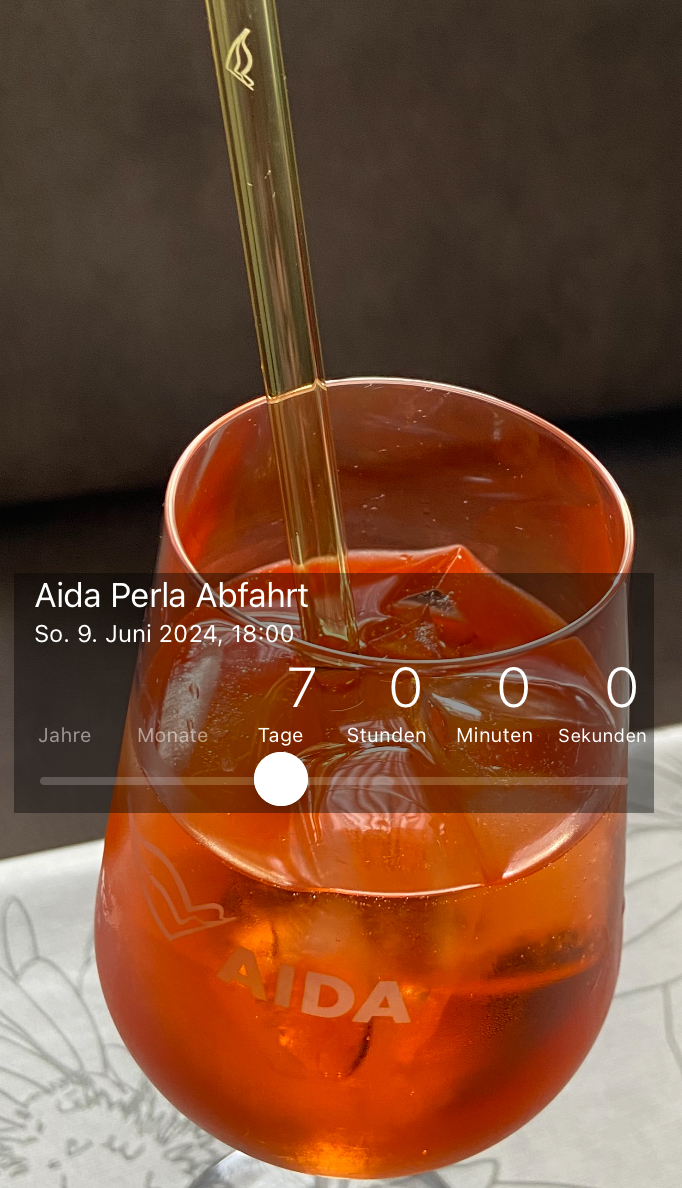682x1188 pixels.
Task: Set the countdown slider to Monate
Action: point(173,780)
